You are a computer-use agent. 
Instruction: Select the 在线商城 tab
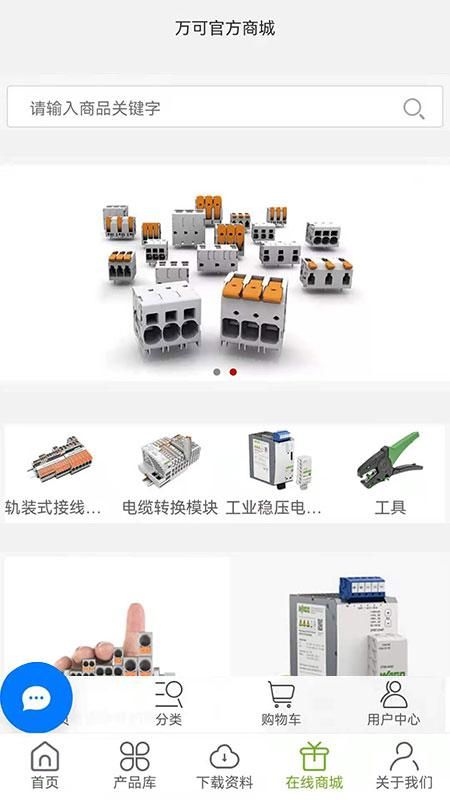pos(314,766)
